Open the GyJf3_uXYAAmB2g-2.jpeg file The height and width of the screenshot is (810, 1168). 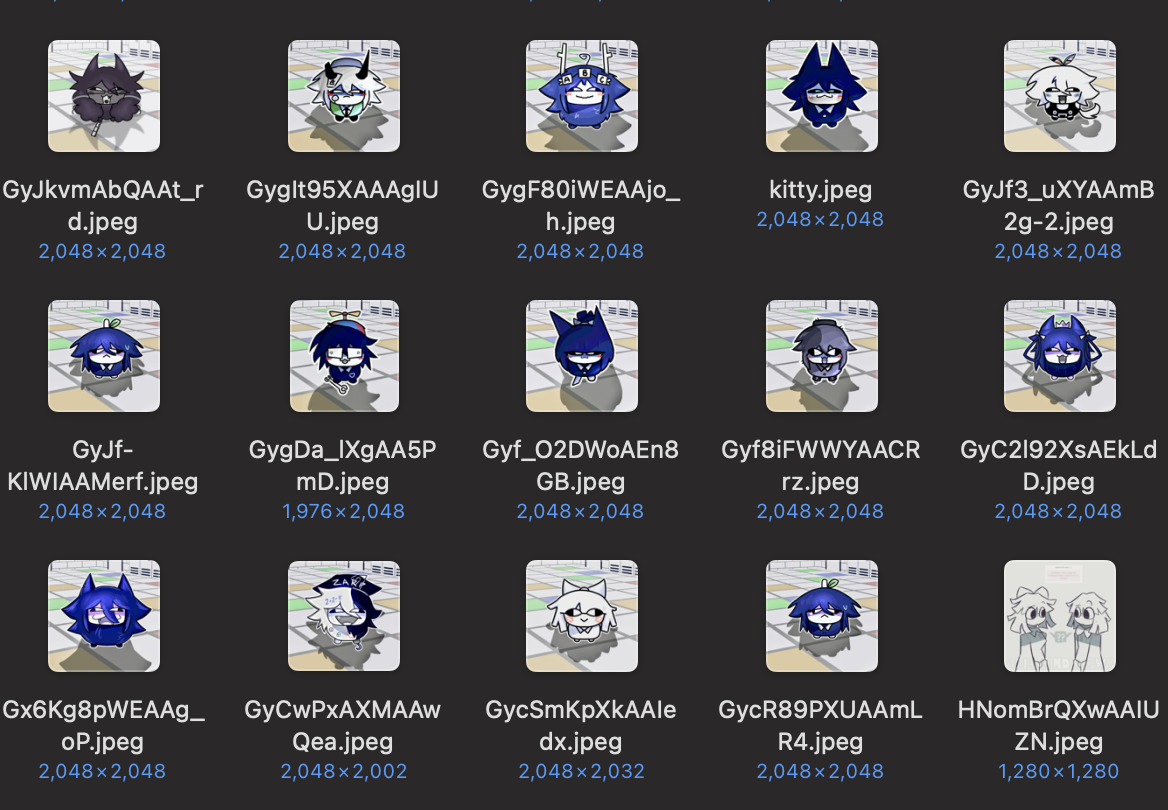point(1059,96)
